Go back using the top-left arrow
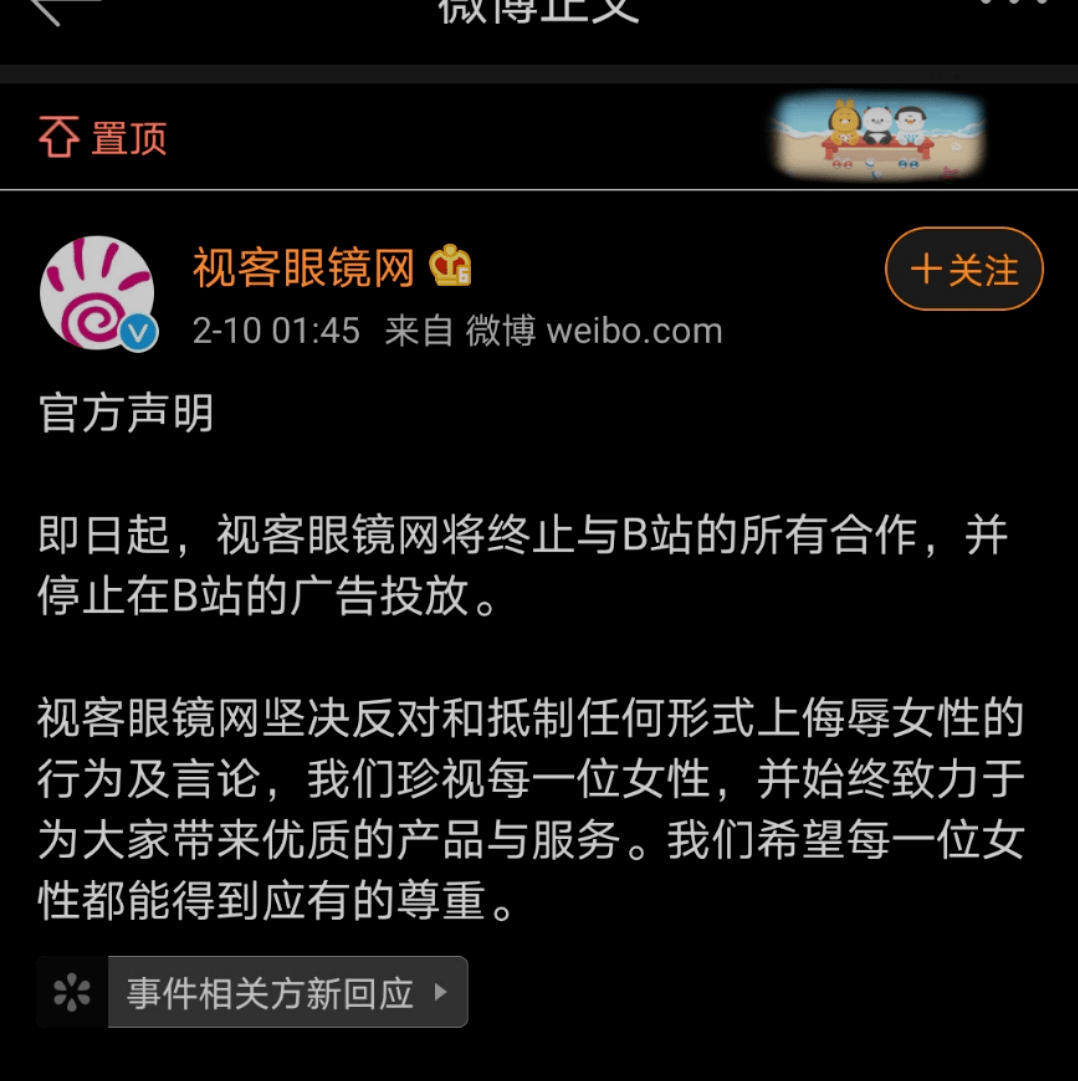 [x=62, y=8]
